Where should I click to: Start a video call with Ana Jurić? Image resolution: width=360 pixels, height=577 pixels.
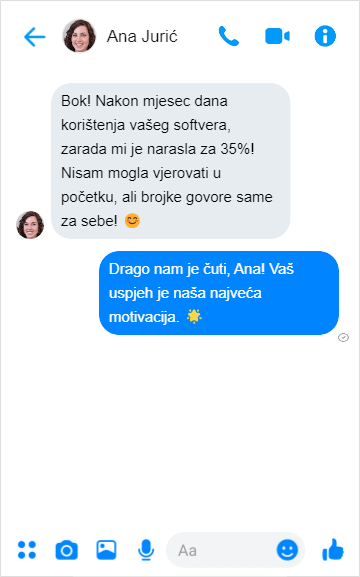tap(277, 36)
